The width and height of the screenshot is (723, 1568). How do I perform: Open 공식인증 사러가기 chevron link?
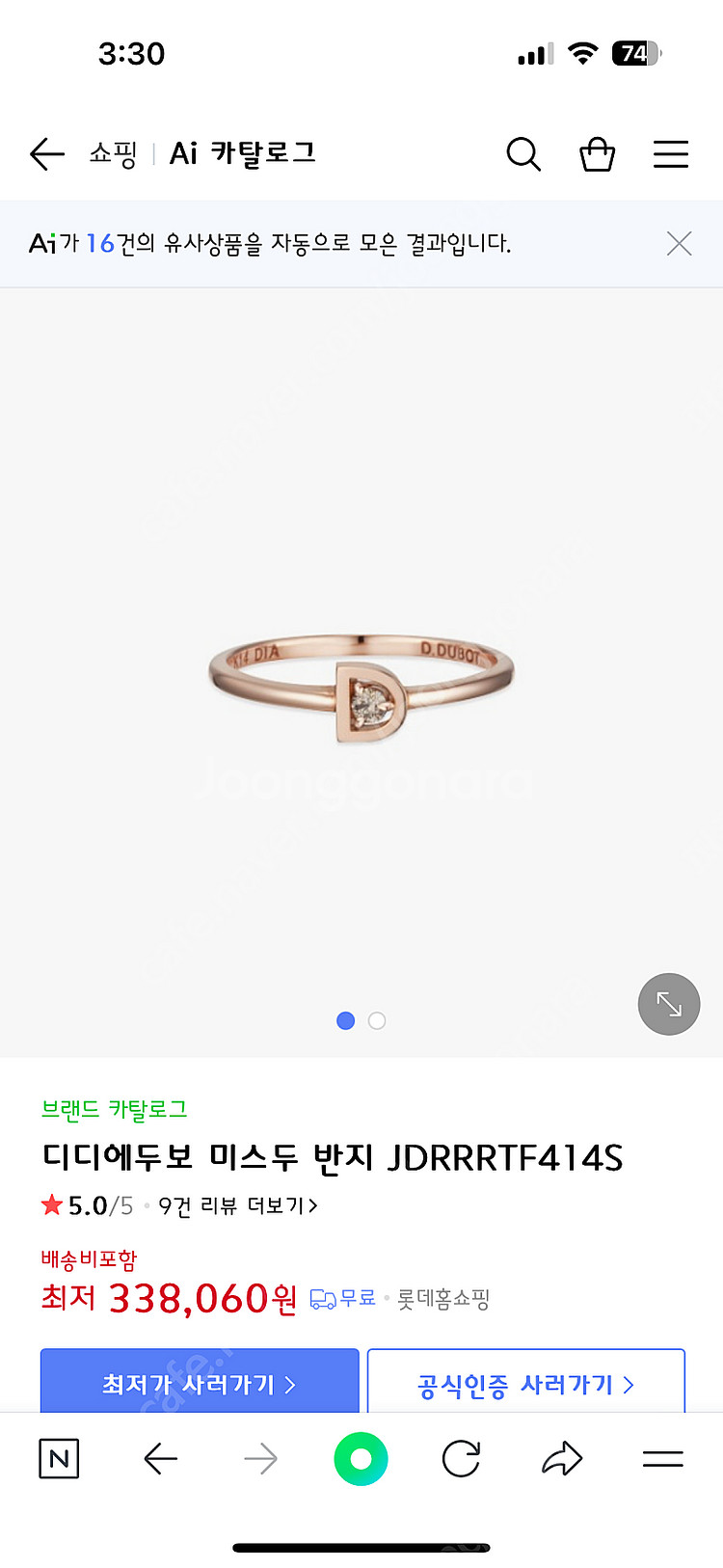(525, 1383)
